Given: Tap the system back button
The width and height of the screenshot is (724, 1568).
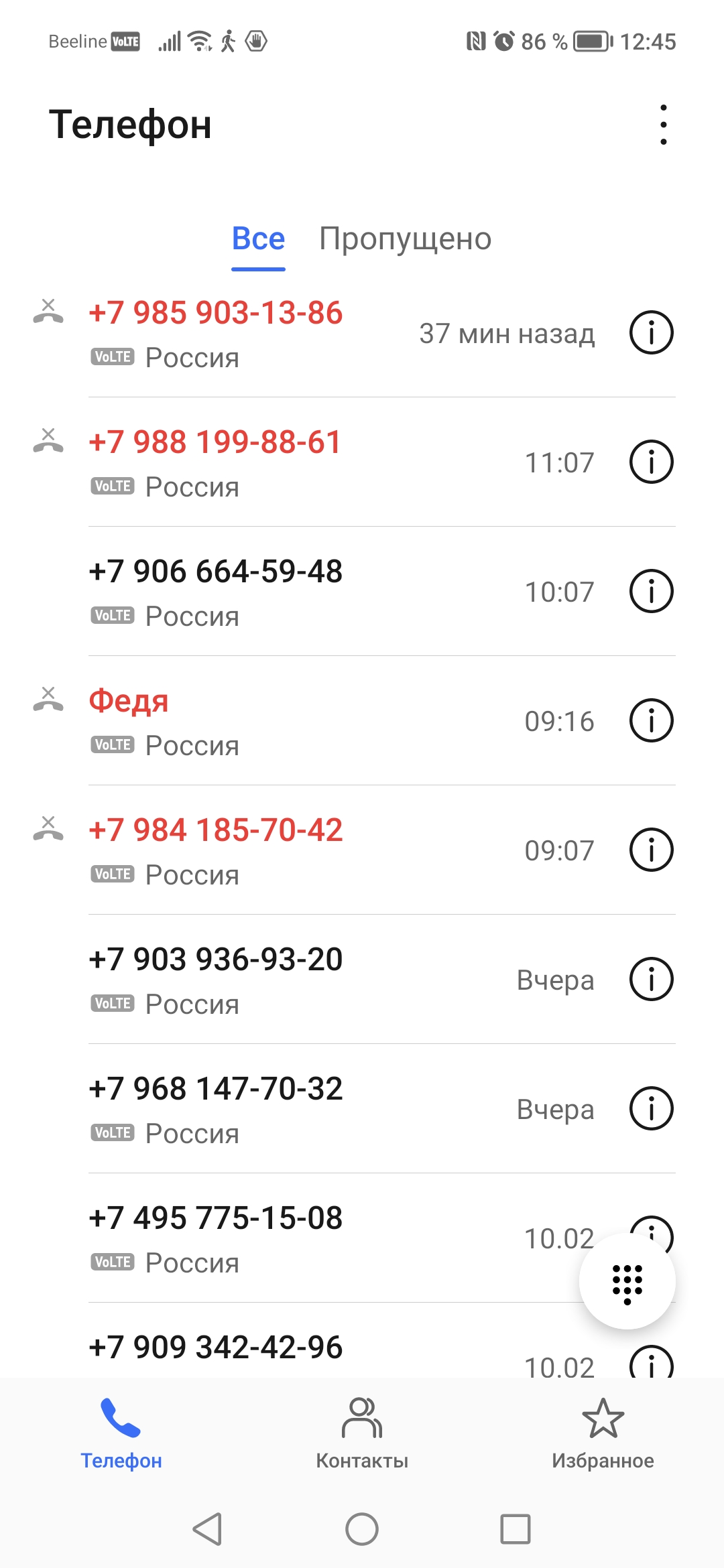Looking at the screenshot, I should pyautogui.click(x=208, y=1529).
